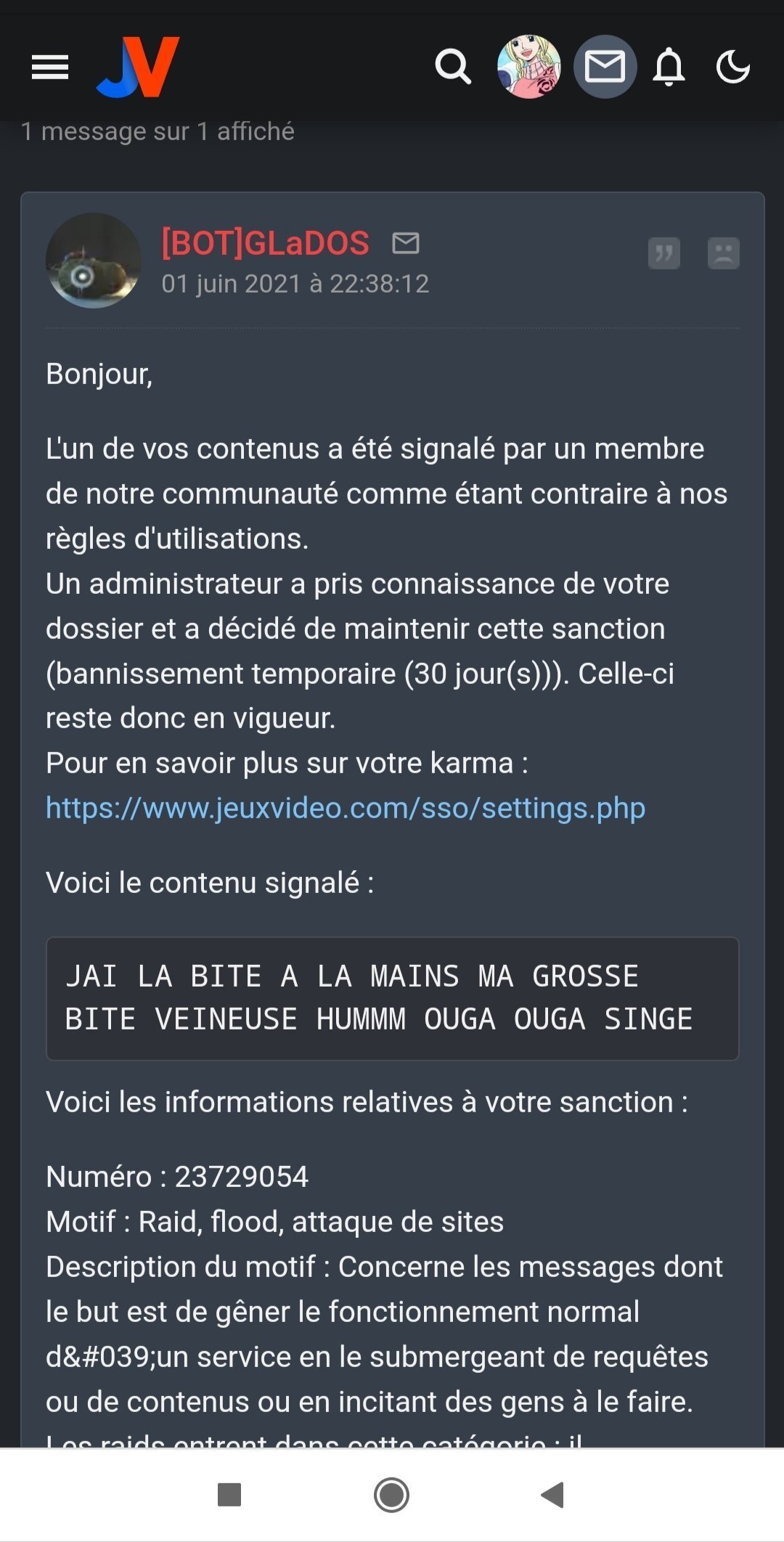Quote the [BOT]GLaDOS message
Image resolution: width=784 pixels, height=1542 pixels.
663,253
